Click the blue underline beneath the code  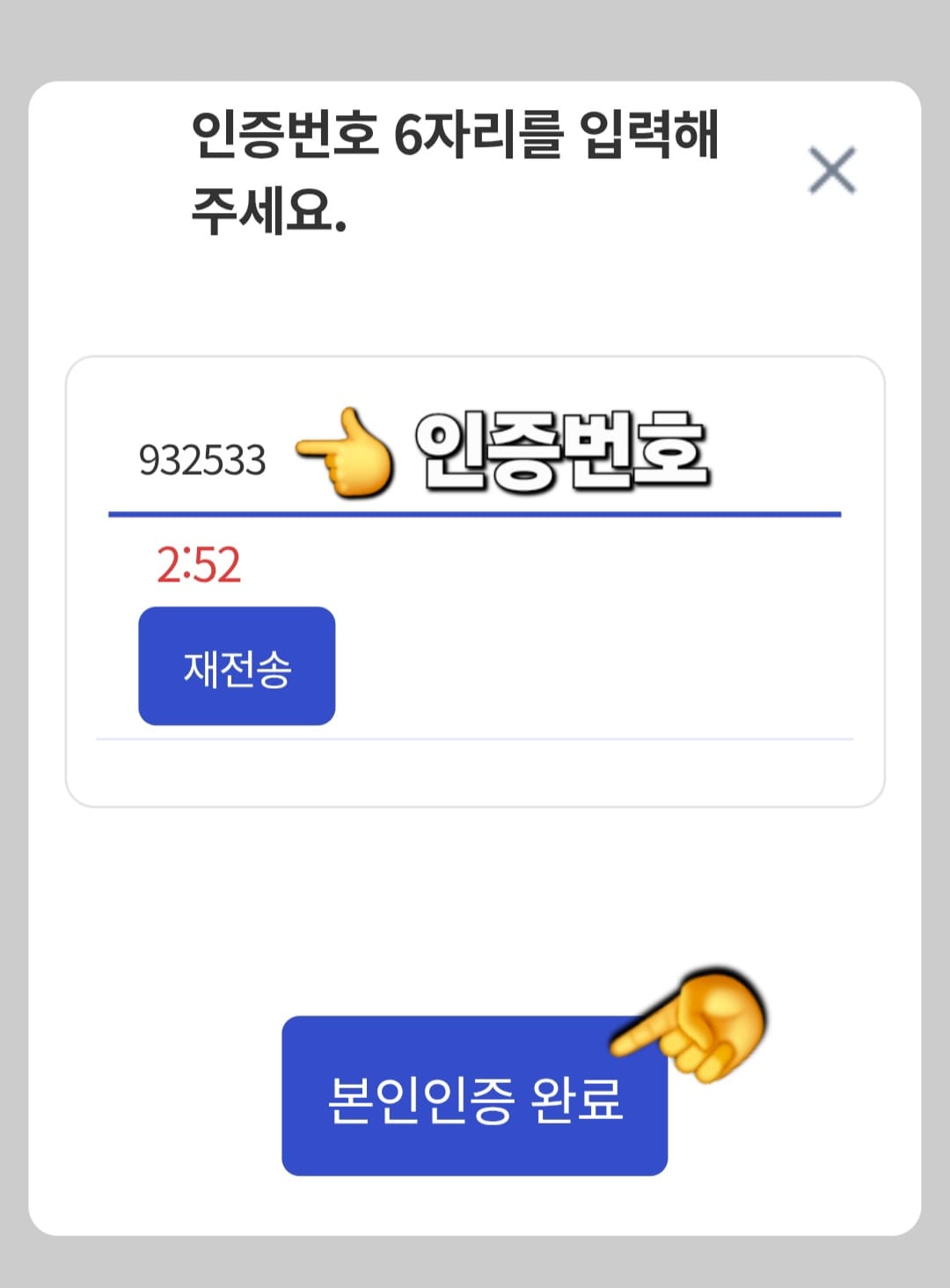tap(475, 510)
